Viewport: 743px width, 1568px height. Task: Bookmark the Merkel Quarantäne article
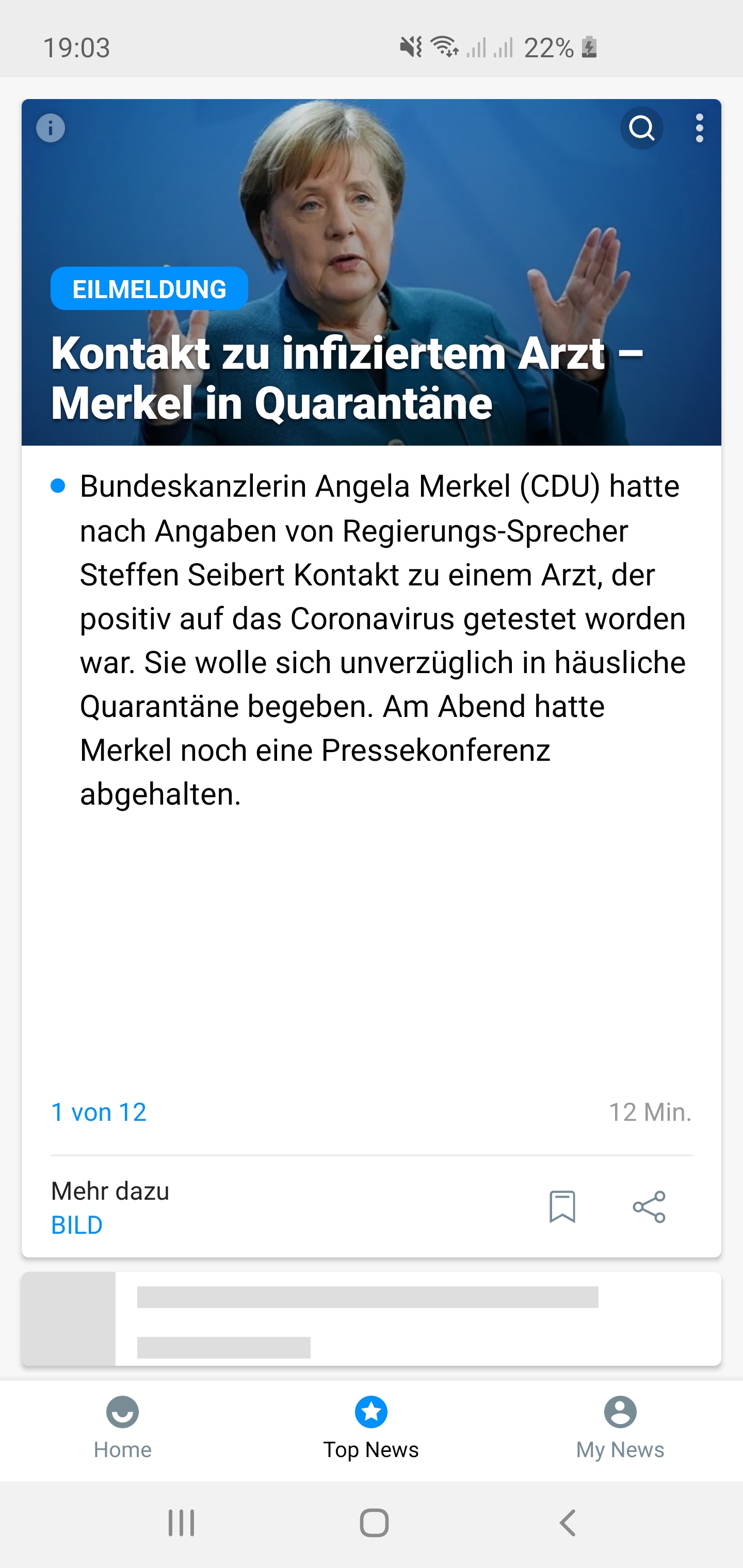[561, 1206]
